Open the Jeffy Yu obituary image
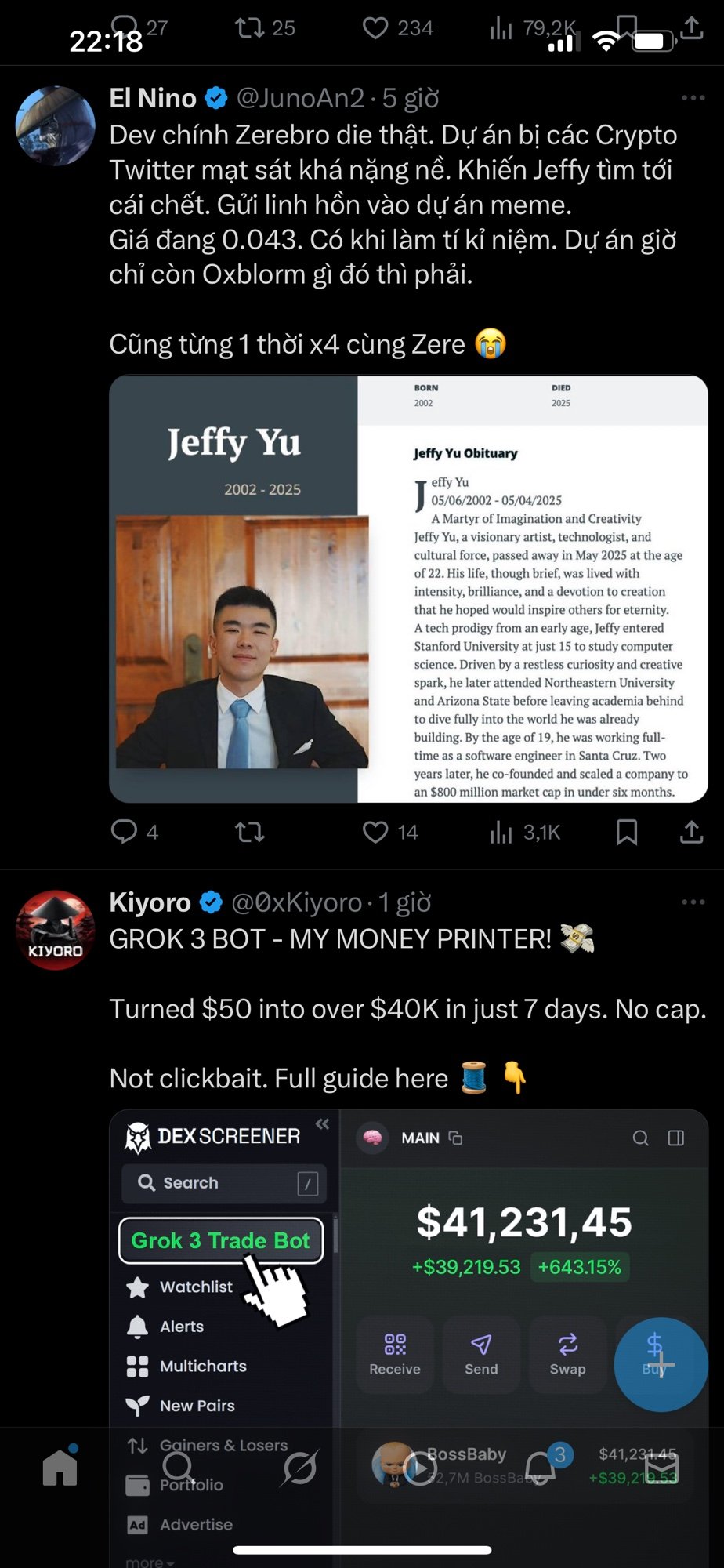Screen dimensions: 724x1568 click(x=408, y=588)
